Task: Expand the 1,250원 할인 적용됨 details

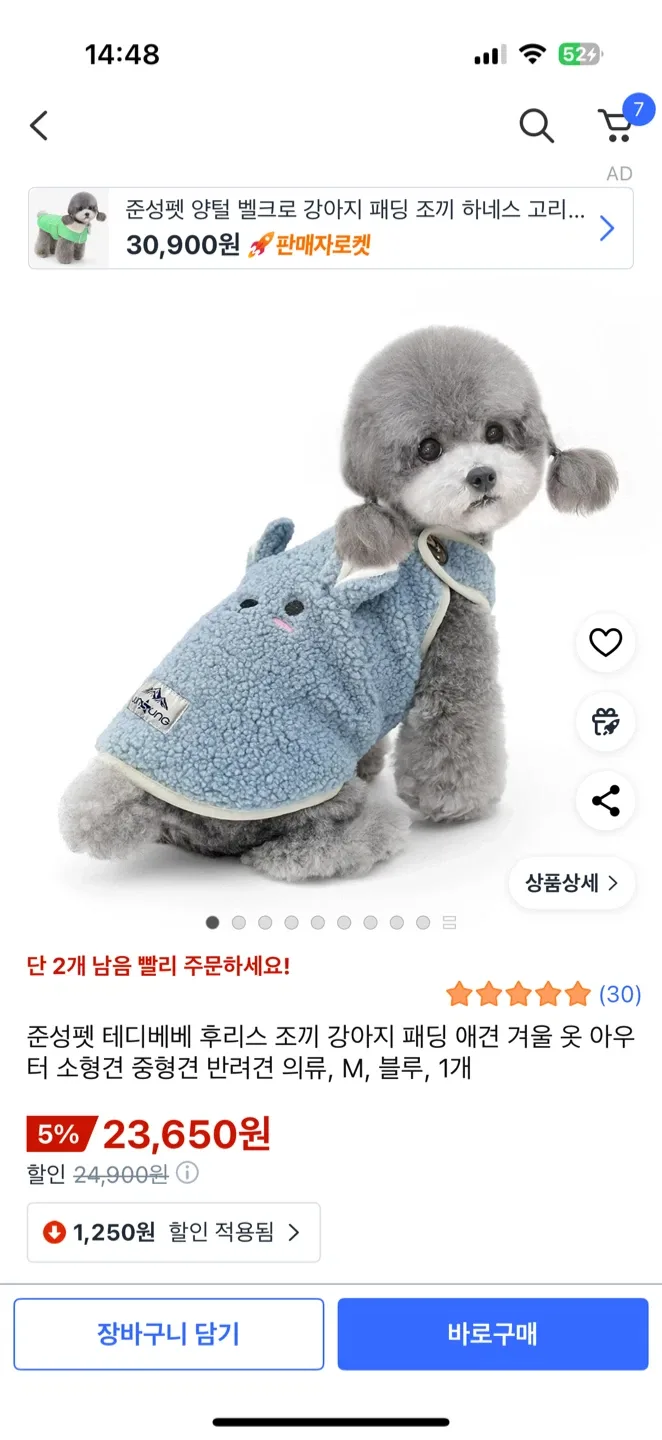Action: (x=173, y=1232)
